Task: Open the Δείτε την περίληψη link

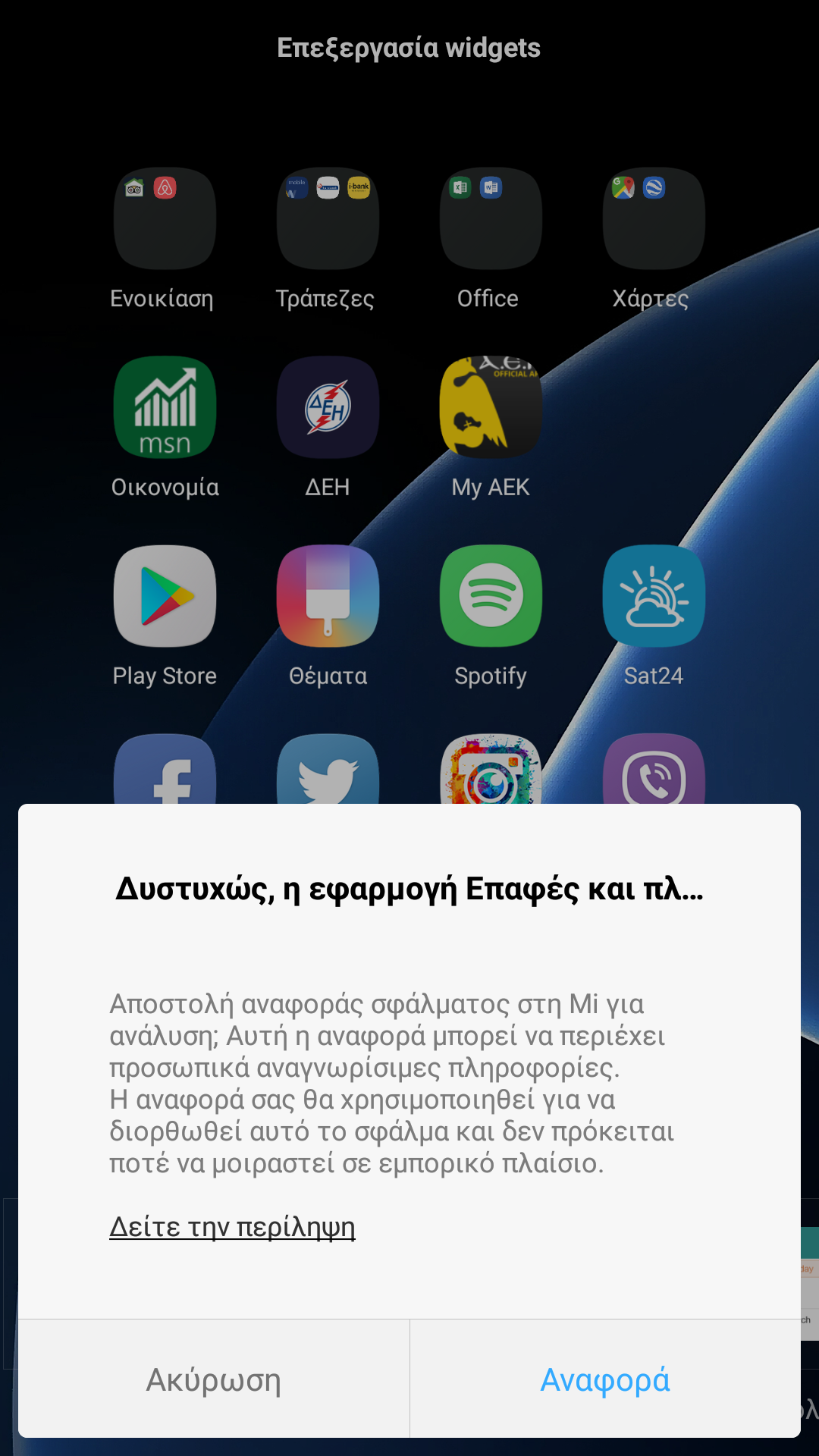Action: coord(232,1226)
